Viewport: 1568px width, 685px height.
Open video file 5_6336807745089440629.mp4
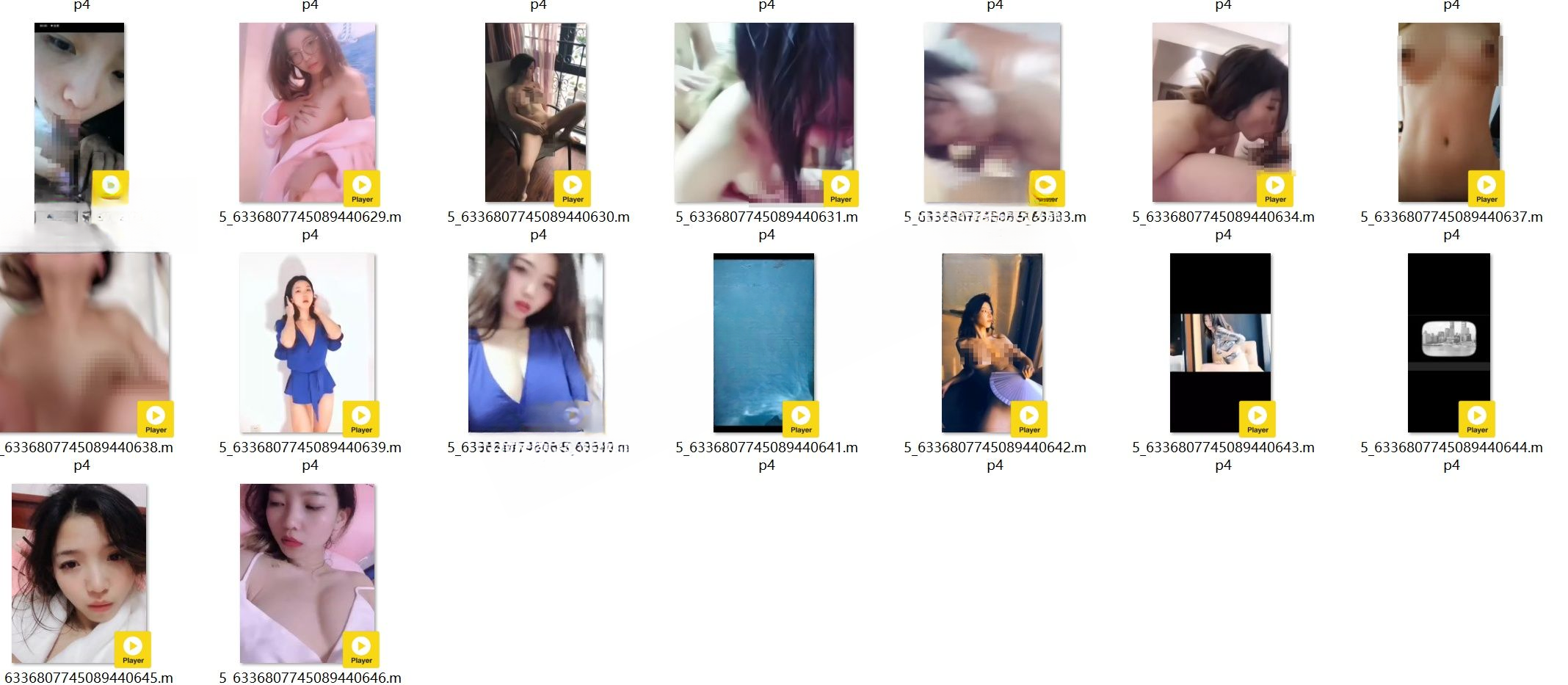(x=307, y=112)
